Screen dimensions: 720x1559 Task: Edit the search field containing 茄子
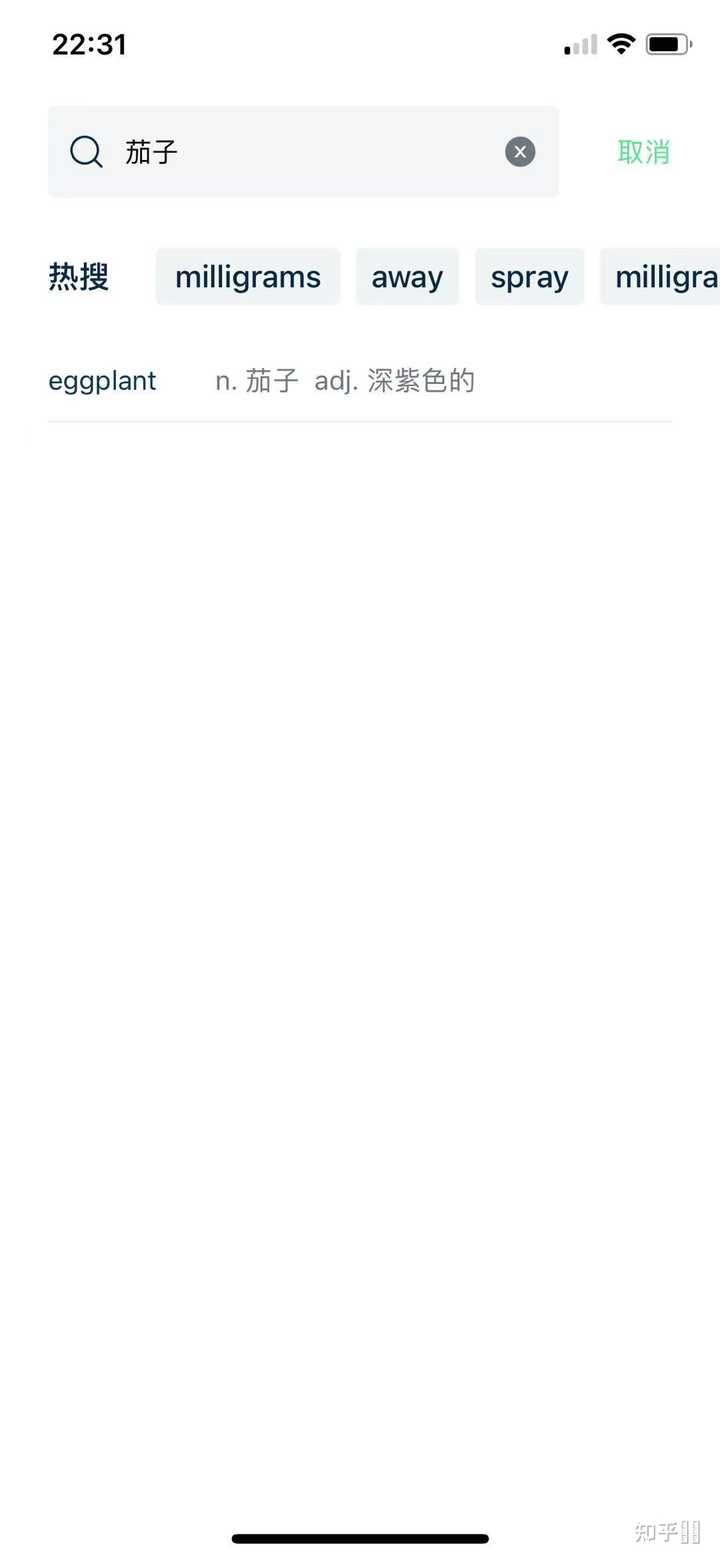(x=303, y=152)
